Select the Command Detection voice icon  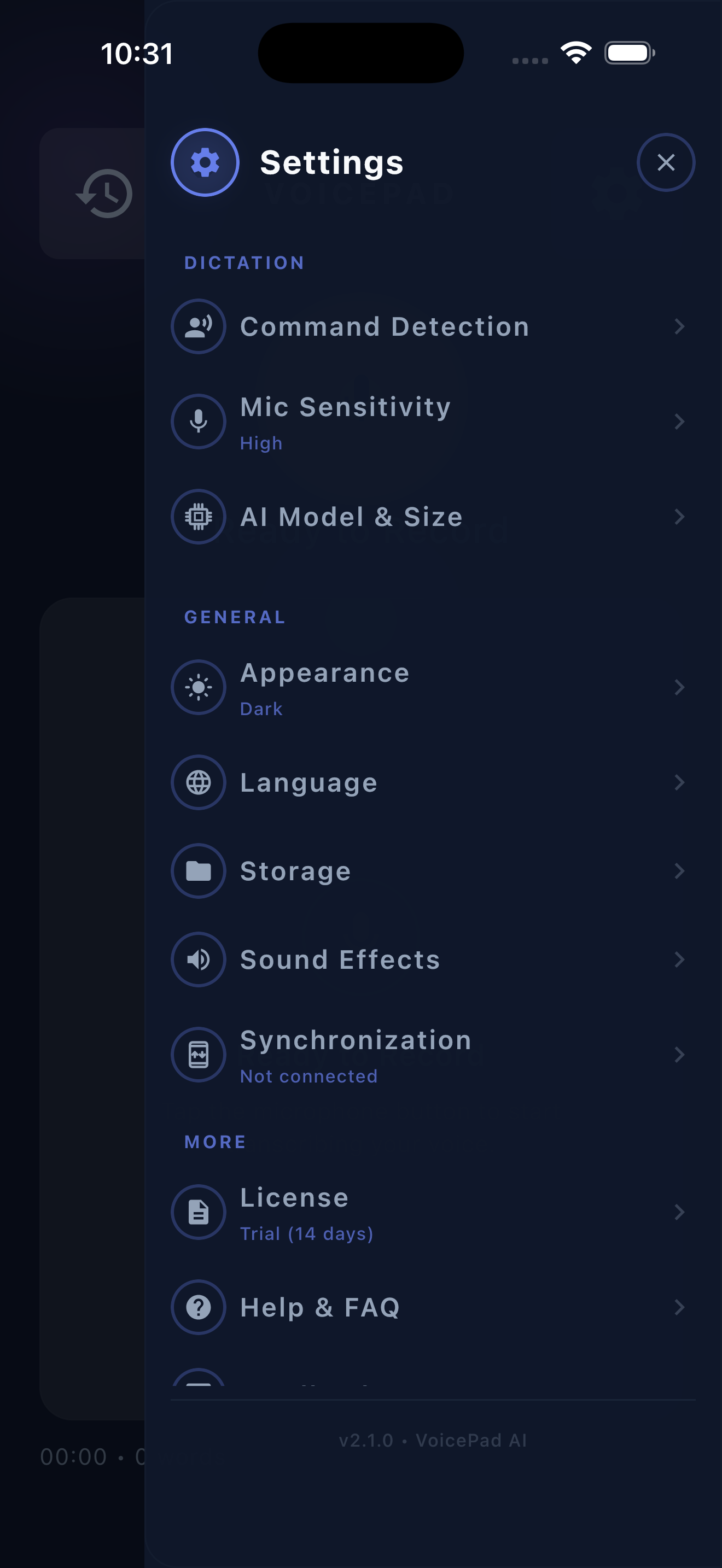[x=198, y=326]
